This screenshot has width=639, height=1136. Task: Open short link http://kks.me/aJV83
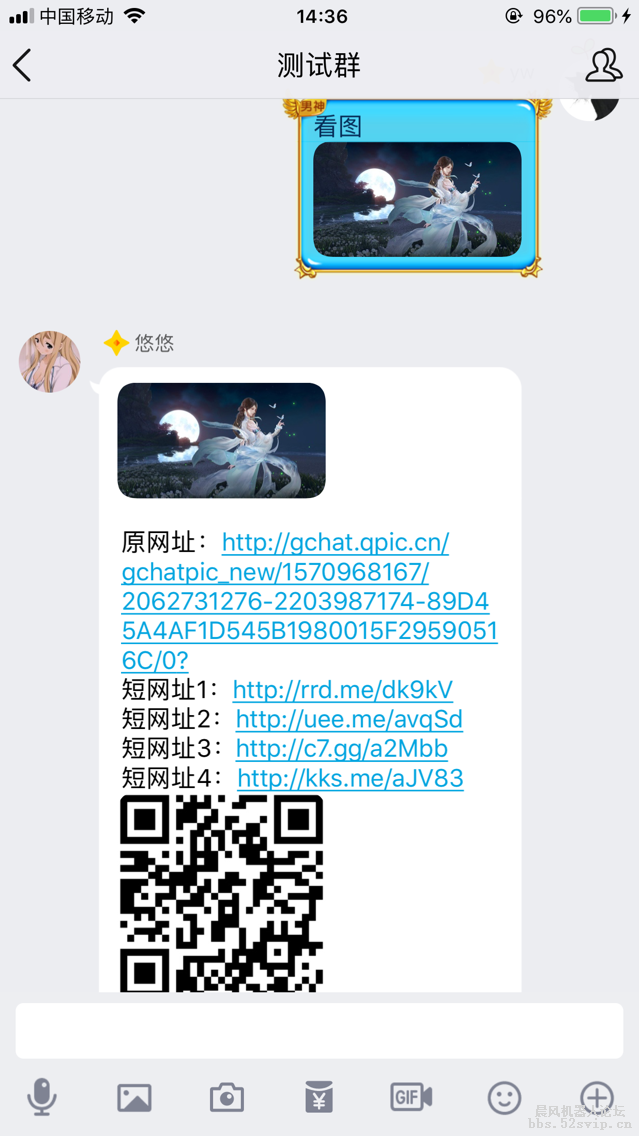[x=350, y=778]
